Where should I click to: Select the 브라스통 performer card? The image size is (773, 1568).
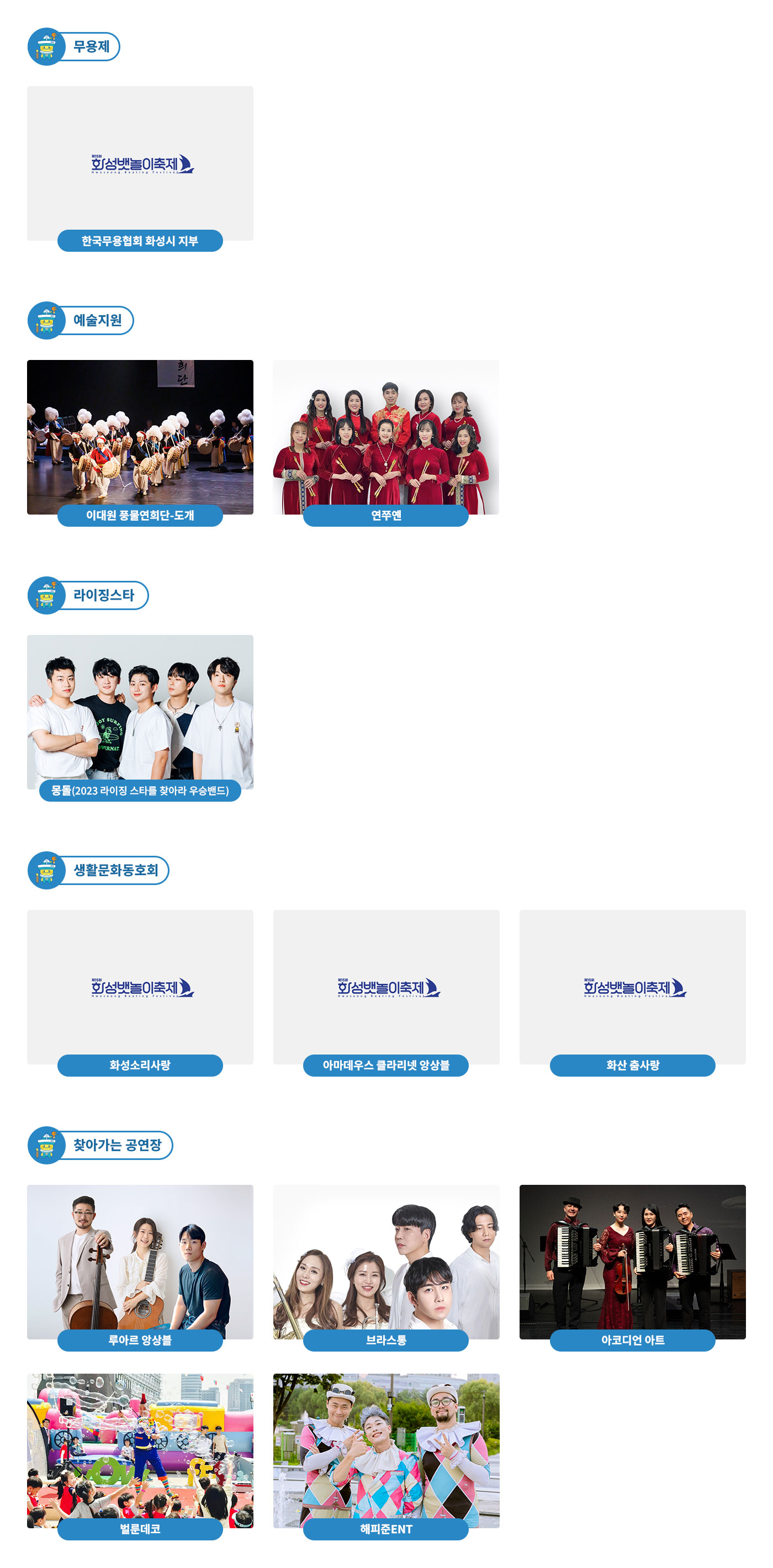[x=386, y=1262]
